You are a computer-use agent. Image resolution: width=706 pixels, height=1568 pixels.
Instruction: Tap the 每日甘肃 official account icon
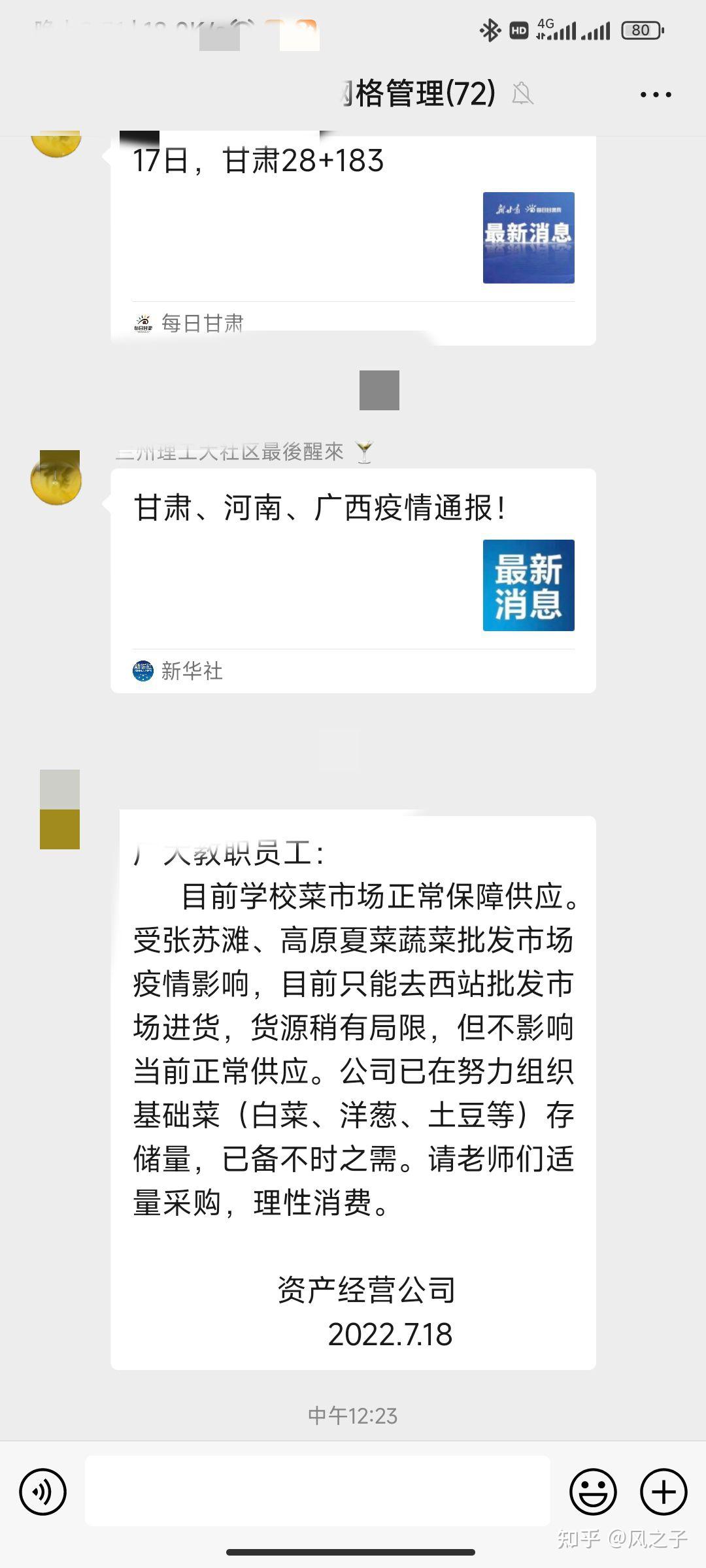143,320
